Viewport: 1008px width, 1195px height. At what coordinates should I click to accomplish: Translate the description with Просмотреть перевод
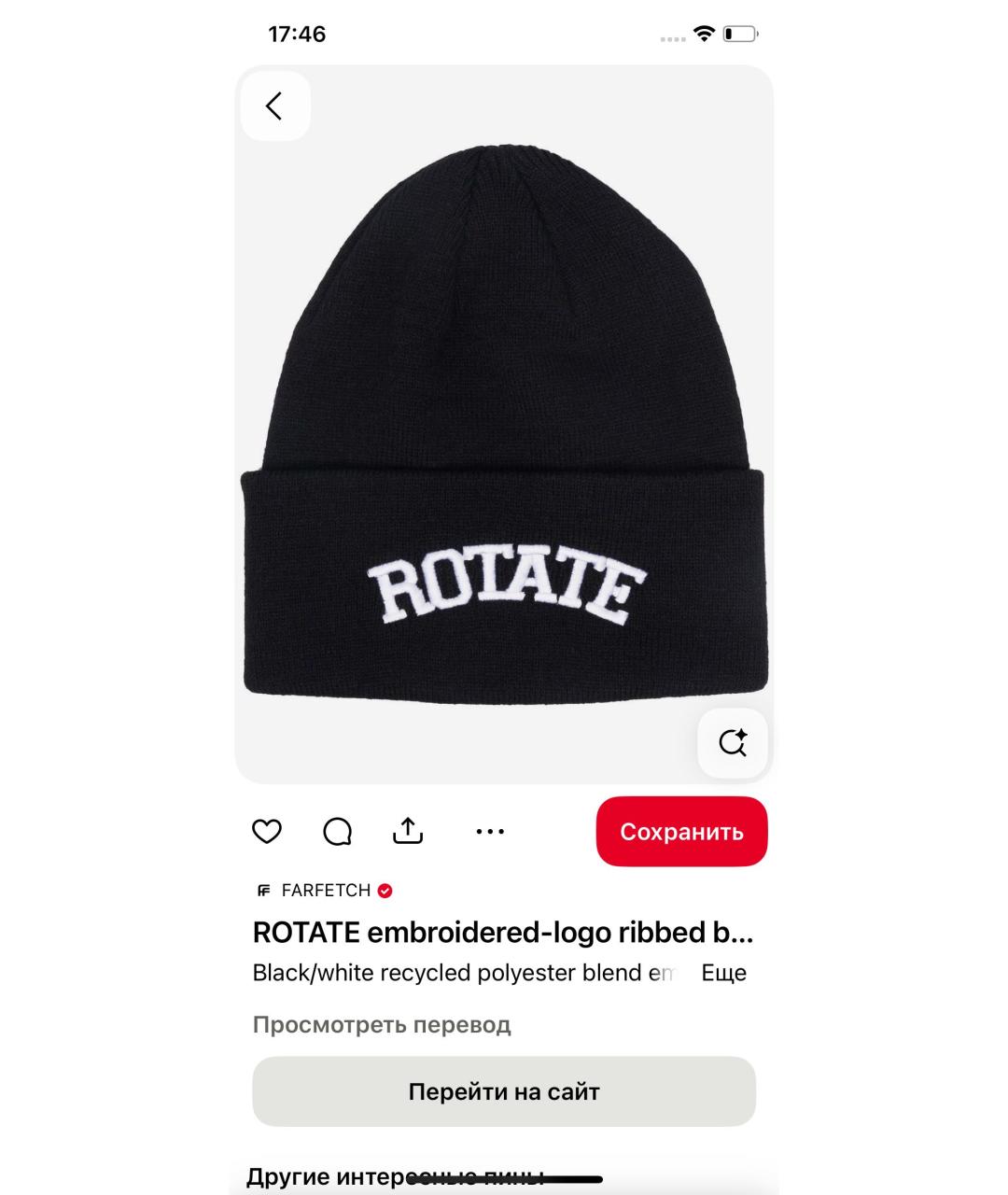(x=381, y=1024)
